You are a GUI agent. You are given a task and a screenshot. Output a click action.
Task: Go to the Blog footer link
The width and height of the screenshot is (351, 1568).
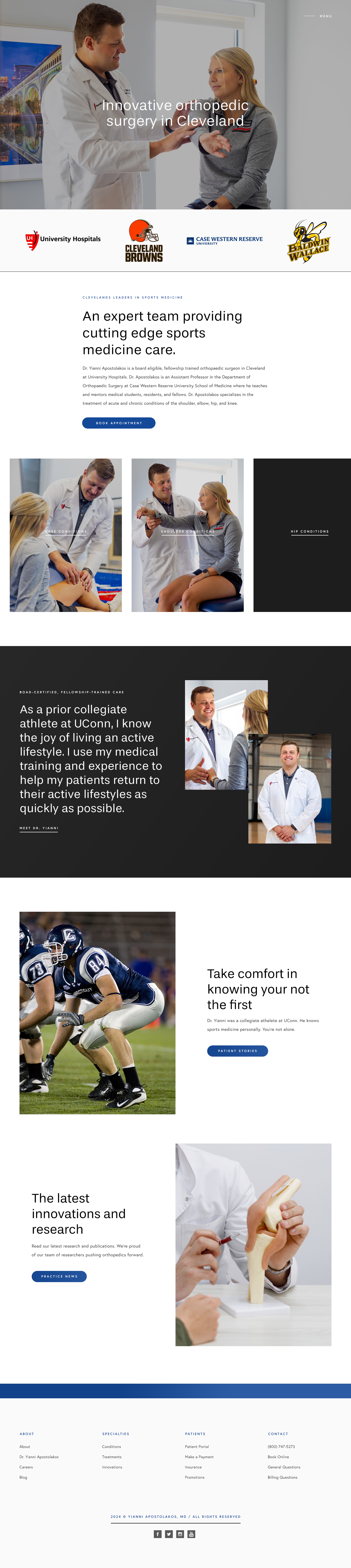pyautogui.click(x=23, y=1477)
